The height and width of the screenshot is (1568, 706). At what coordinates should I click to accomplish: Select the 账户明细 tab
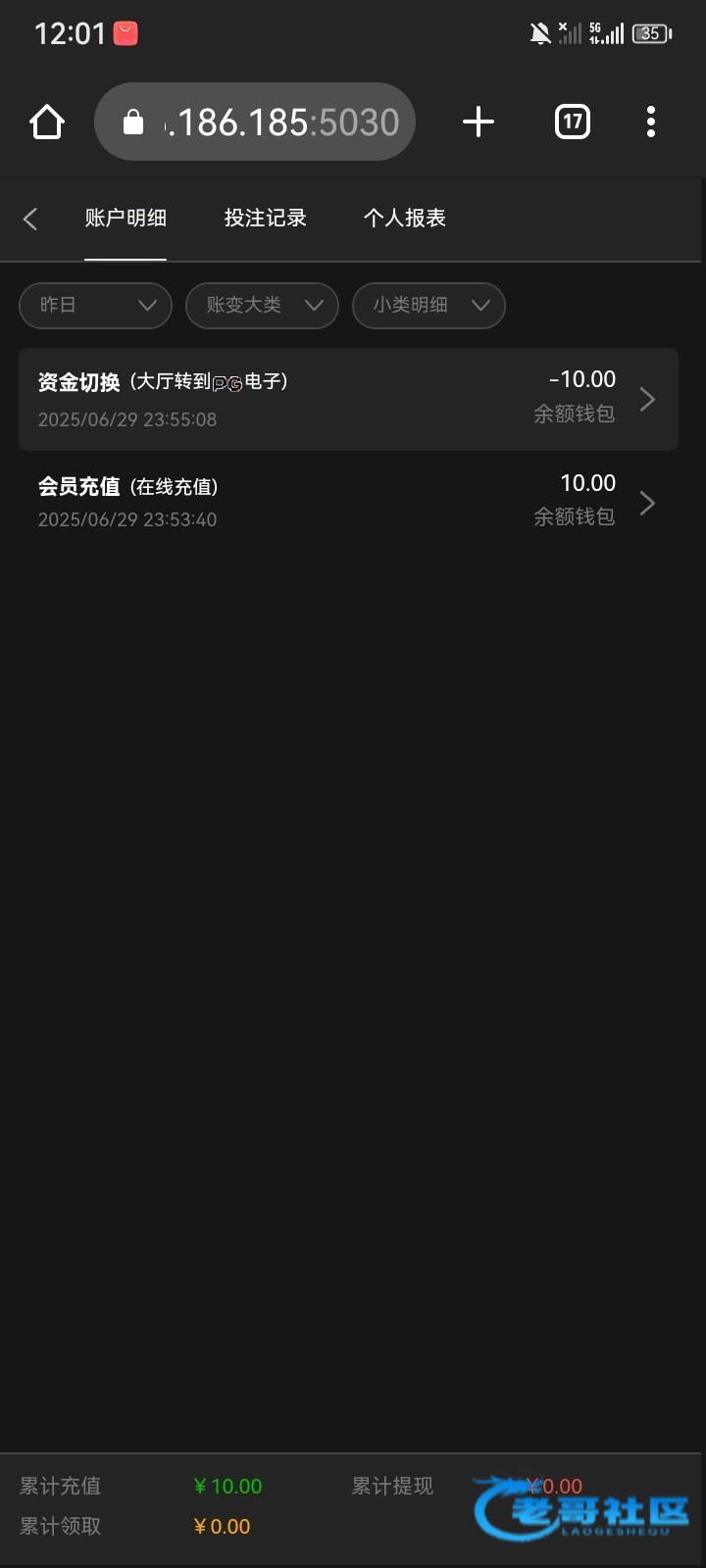(x=126, y=219)
